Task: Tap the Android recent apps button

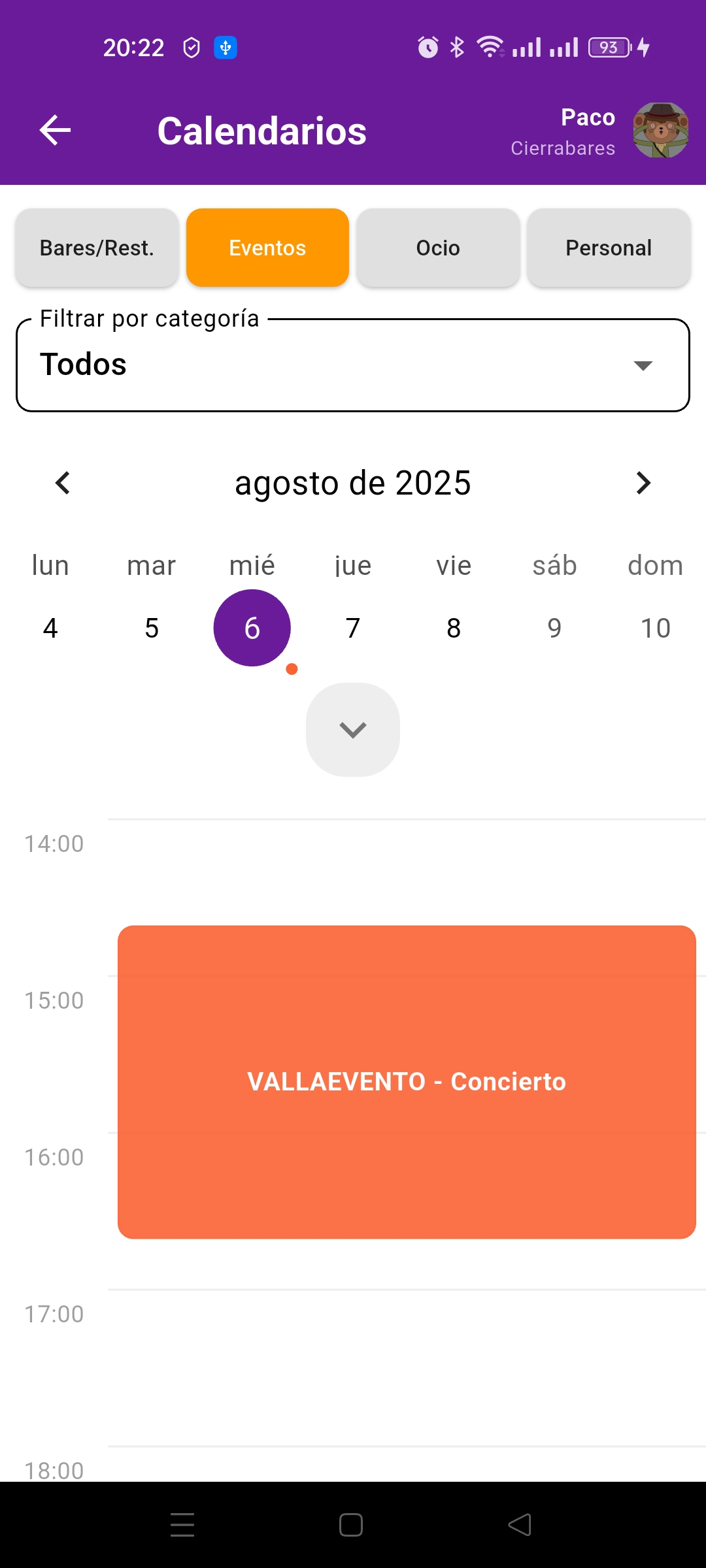Action: [183, 1524]
